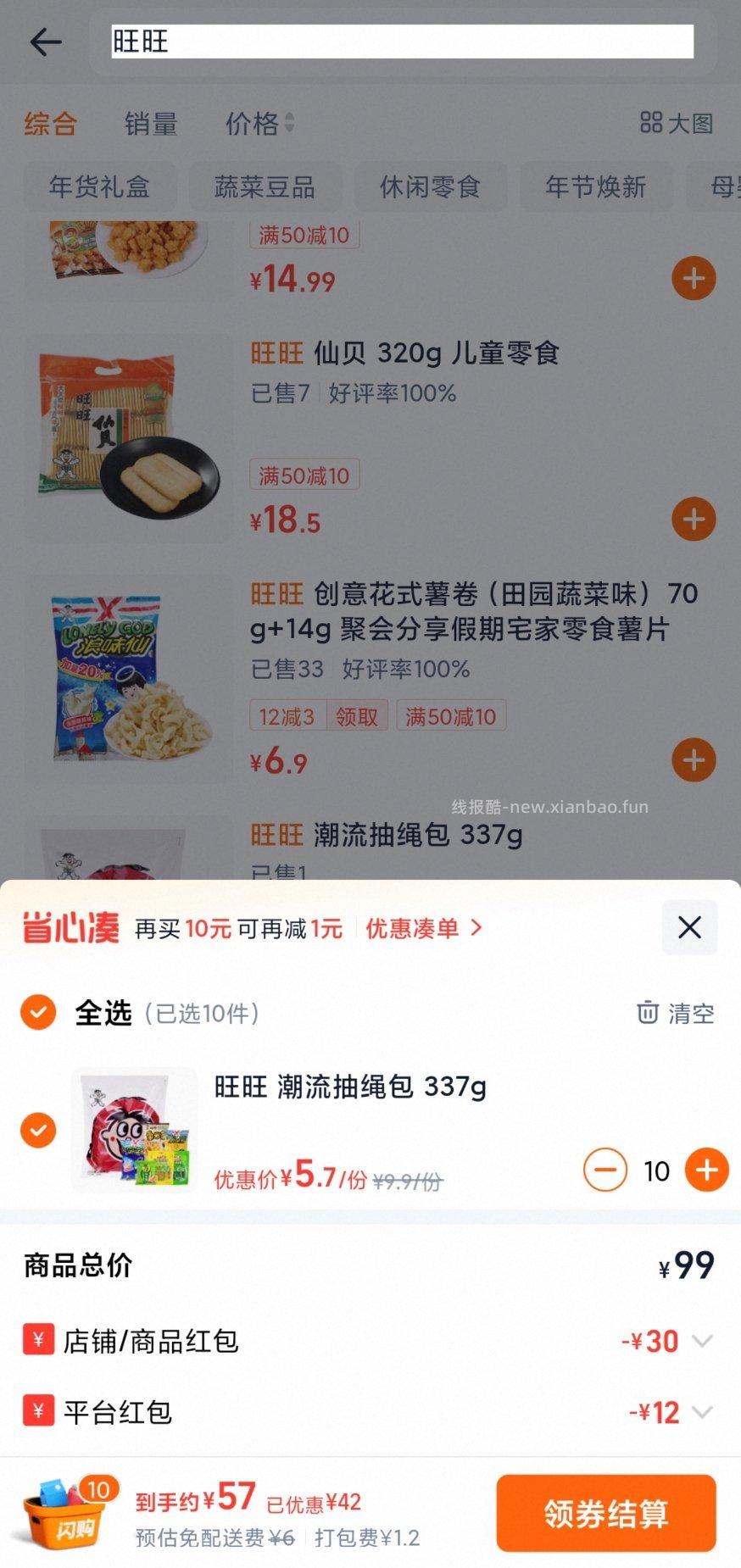The image size is (741, 1568).
Task: Add 旺旺 仙贝 320g using the plus icon
Action: pyautogui.click(x=694, y=520)
